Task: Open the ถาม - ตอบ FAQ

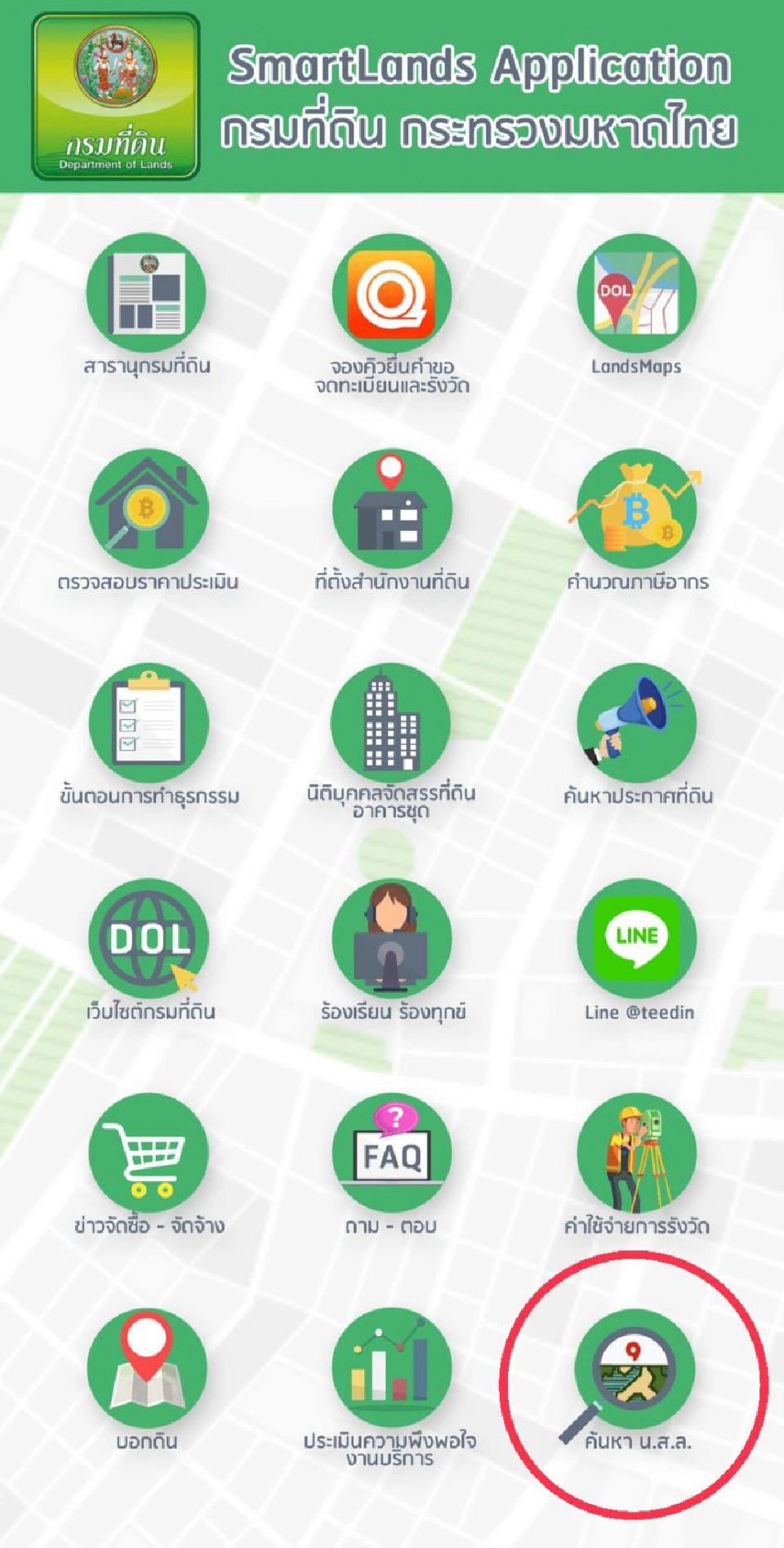Action: [392, 1153]
